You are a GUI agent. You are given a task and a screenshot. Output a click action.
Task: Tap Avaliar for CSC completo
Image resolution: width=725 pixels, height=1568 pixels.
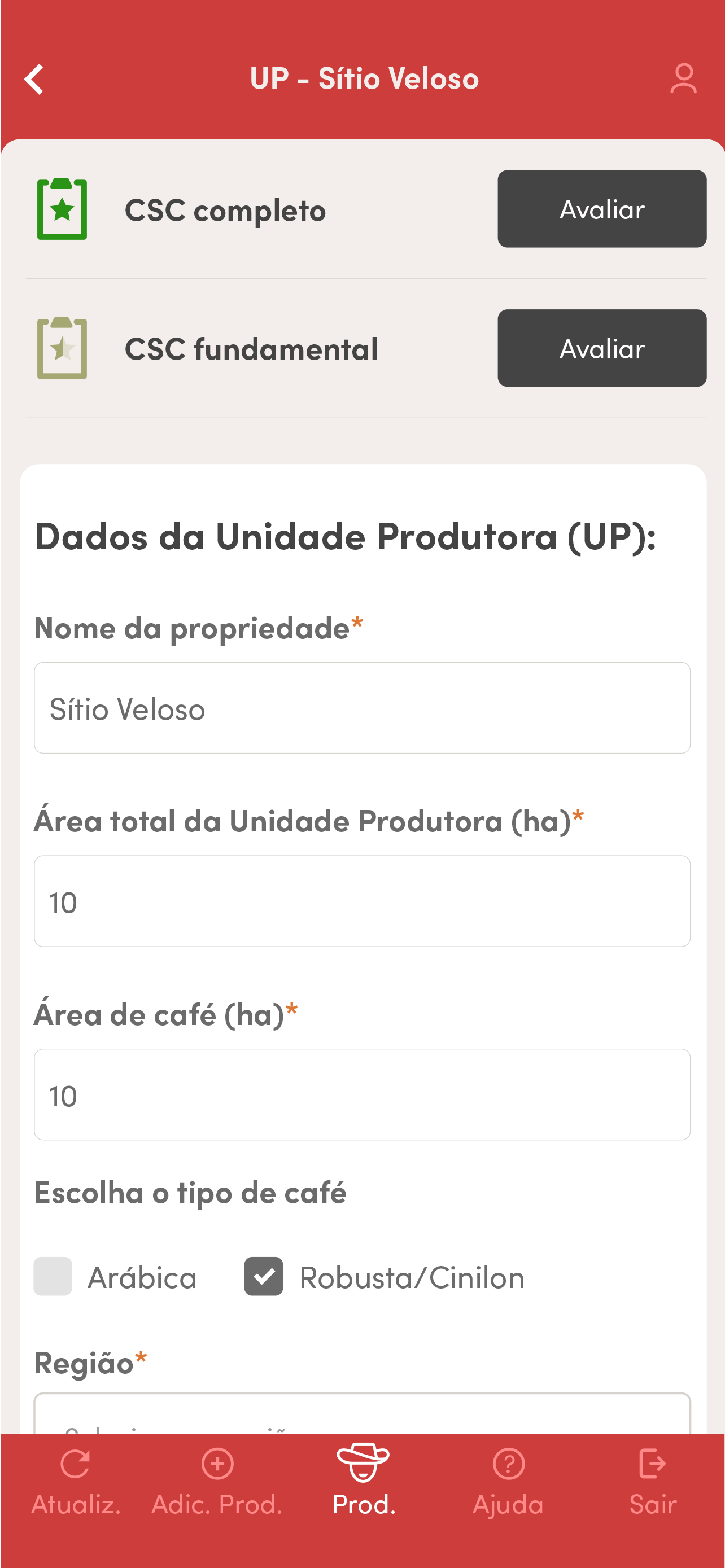[x=601, y=209]
